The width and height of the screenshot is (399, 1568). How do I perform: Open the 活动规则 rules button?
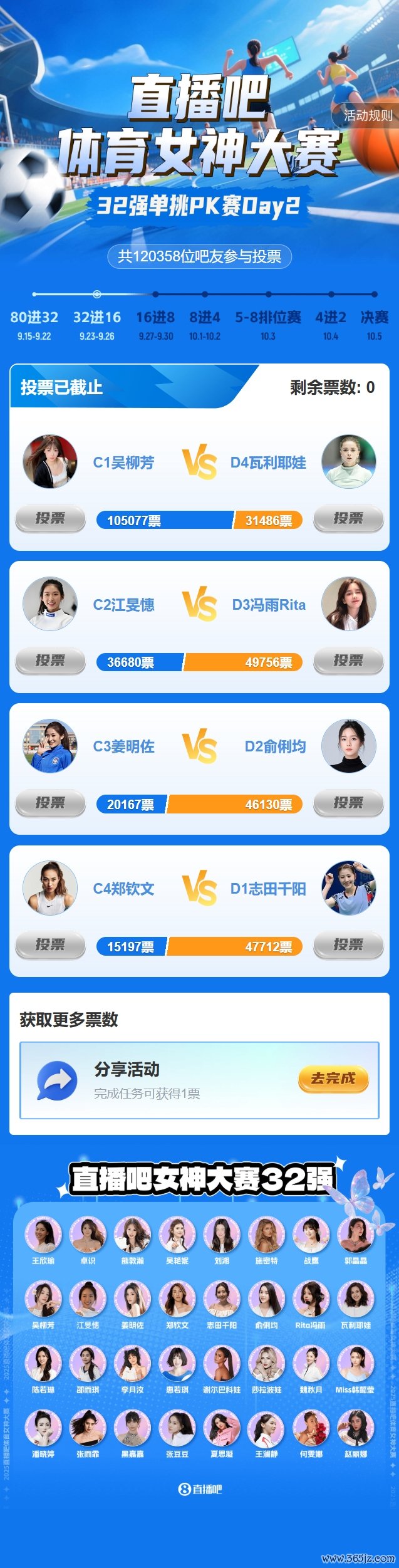368,115
